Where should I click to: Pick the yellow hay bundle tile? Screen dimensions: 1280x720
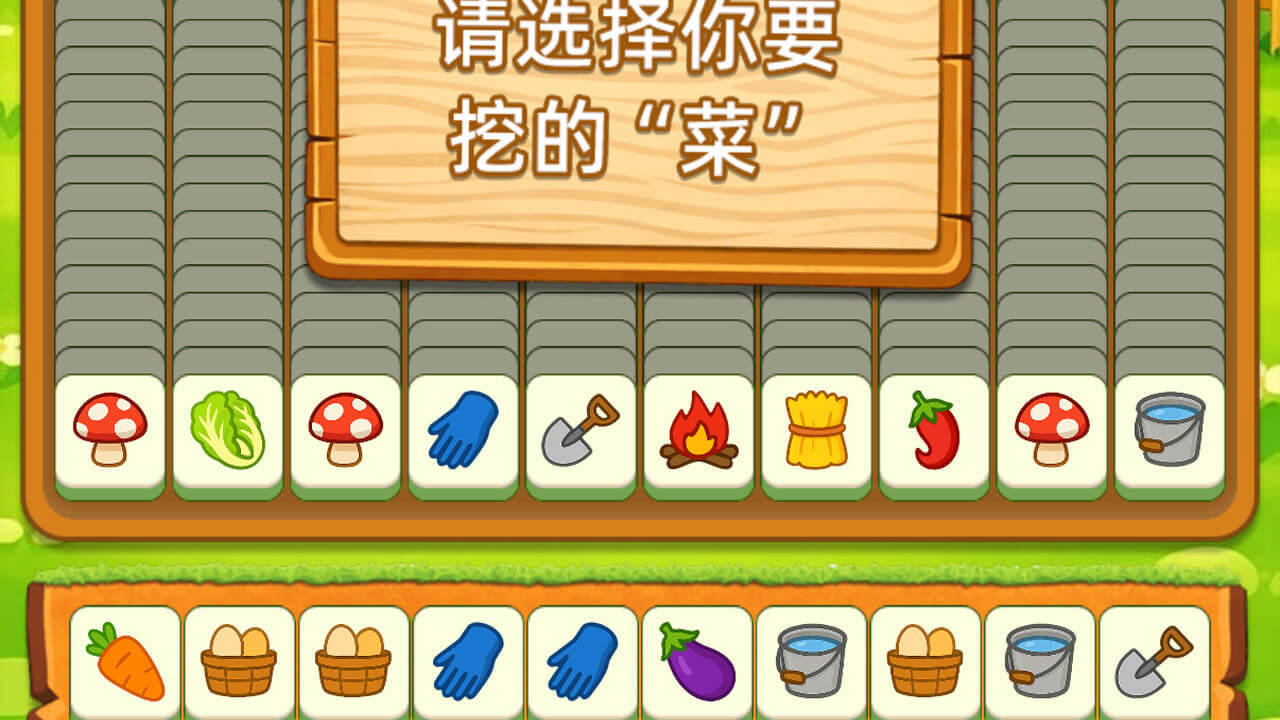tap(817, 431)
